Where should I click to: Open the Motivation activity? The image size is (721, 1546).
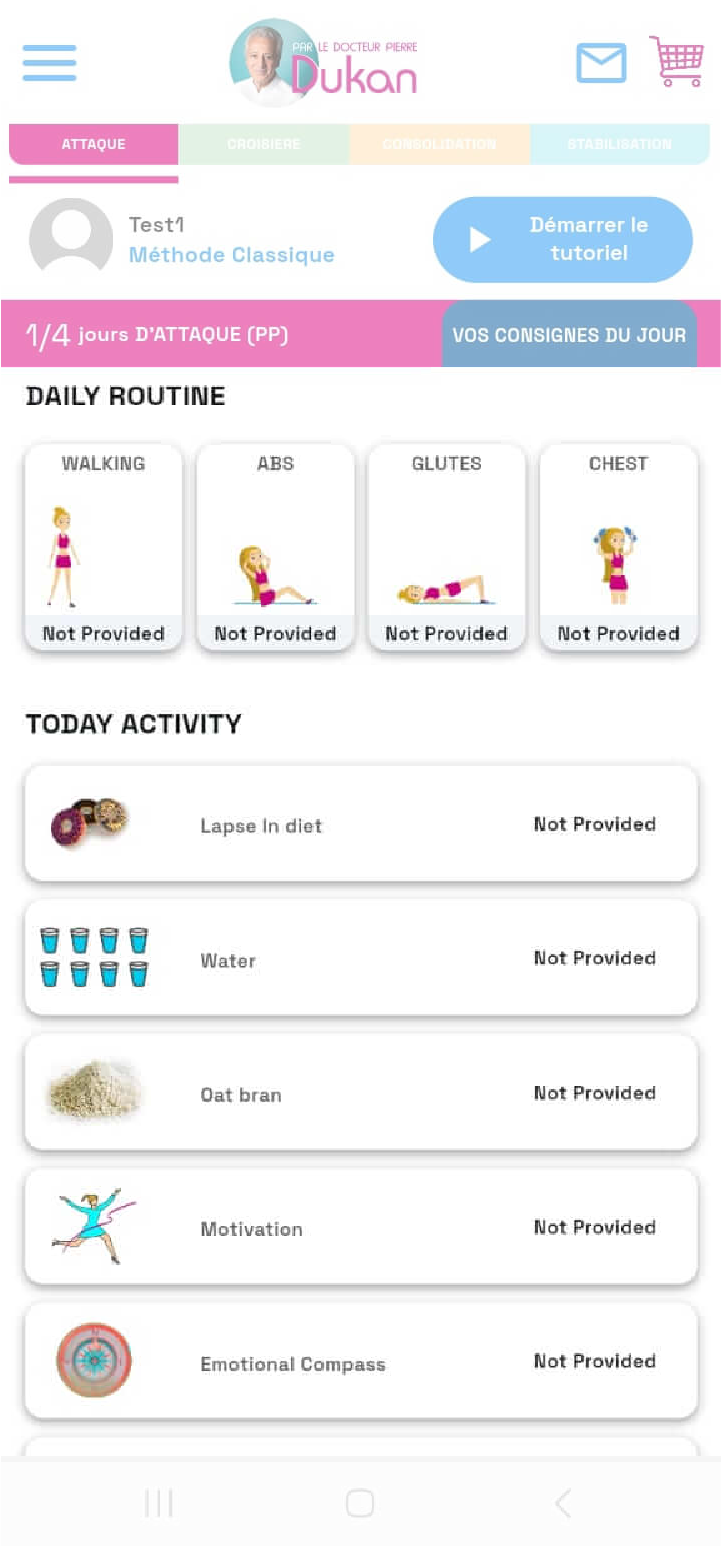[361, 1227]
